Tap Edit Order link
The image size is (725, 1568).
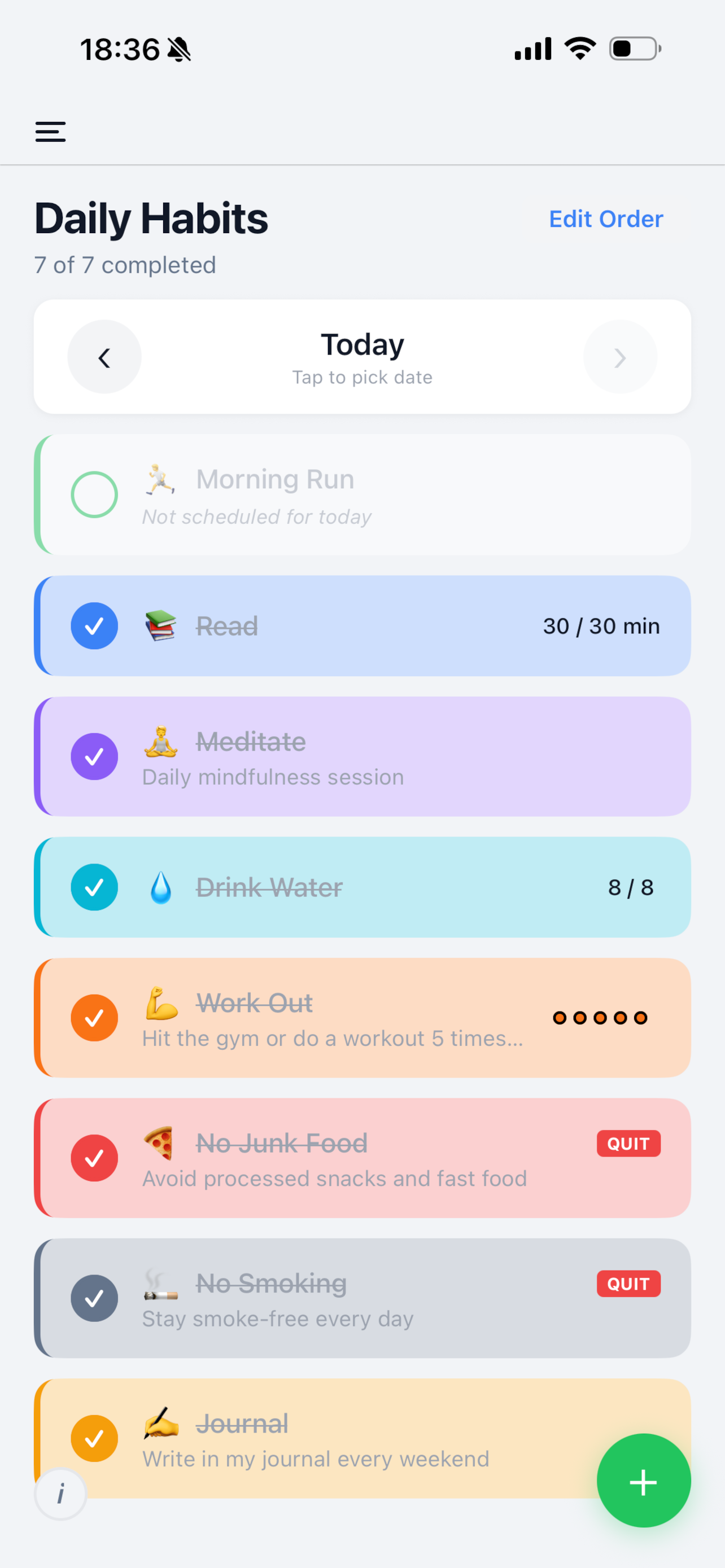(x=605, y=219)
